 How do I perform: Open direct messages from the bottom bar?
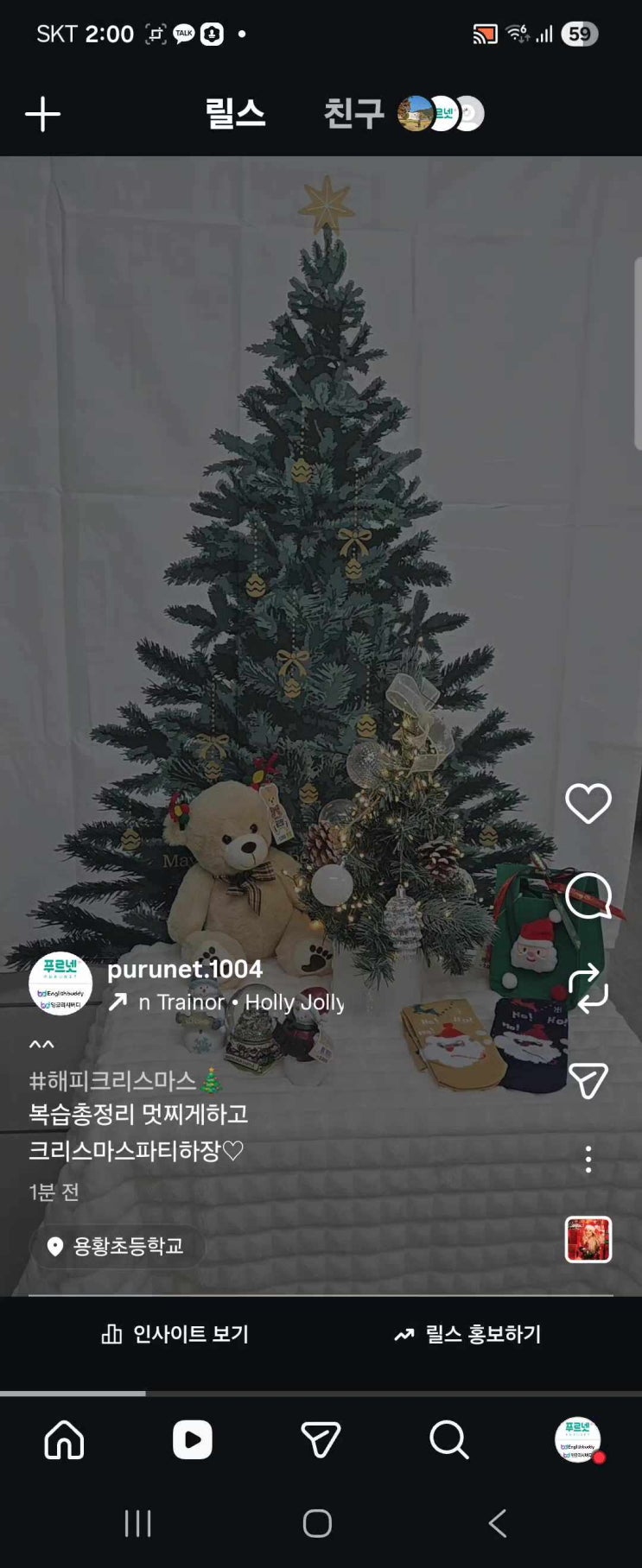point(321,1439)
